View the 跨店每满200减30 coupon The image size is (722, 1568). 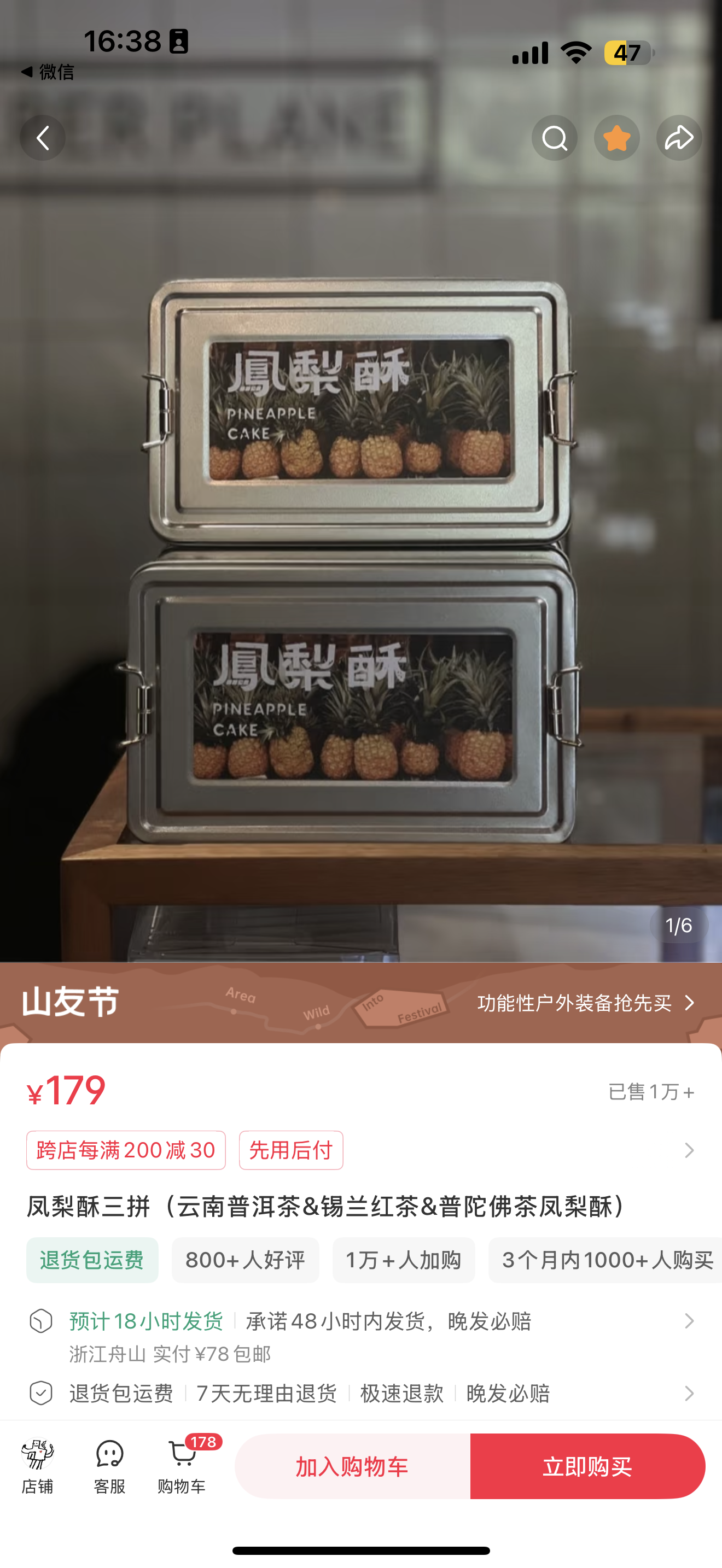(126, 1150)
